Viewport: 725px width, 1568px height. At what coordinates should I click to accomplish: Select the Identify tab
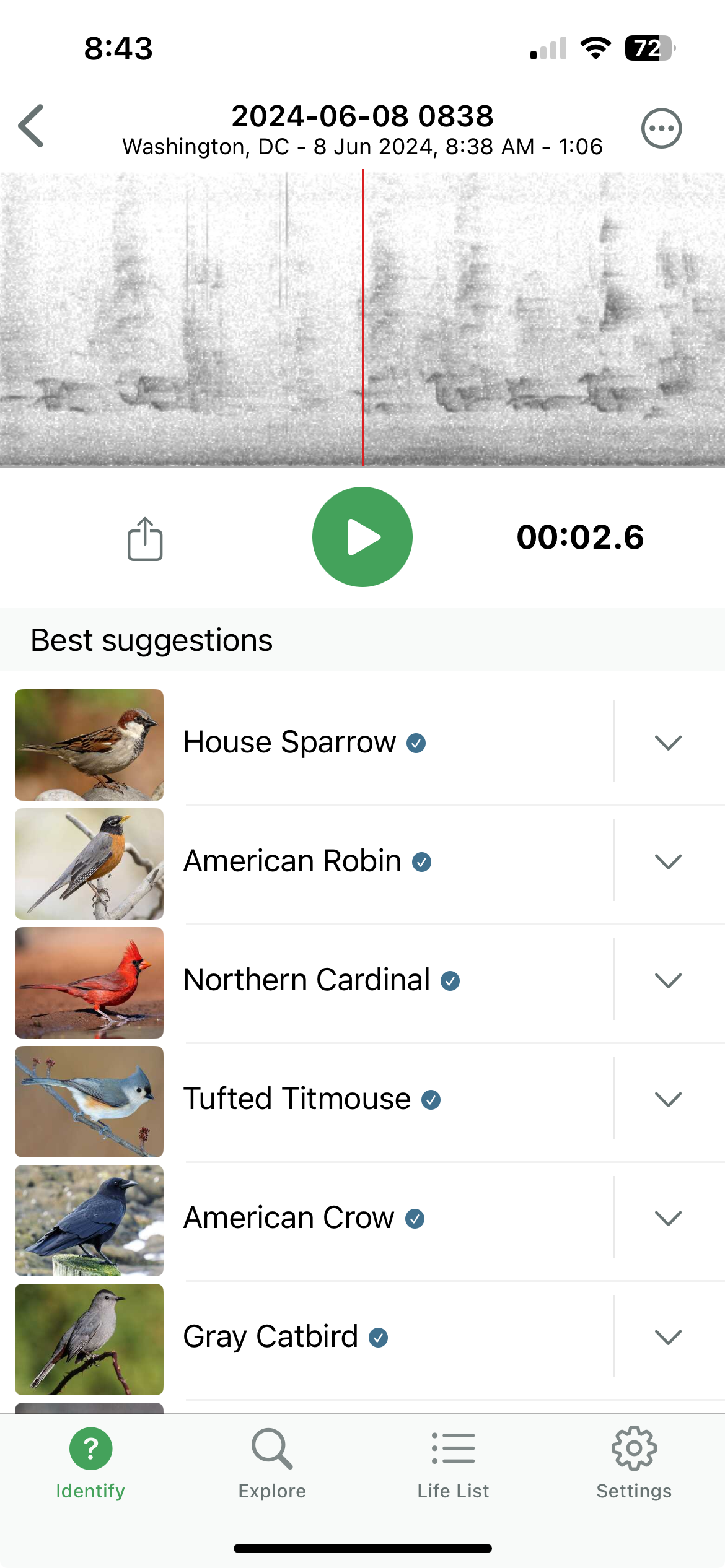[90, 1463]
